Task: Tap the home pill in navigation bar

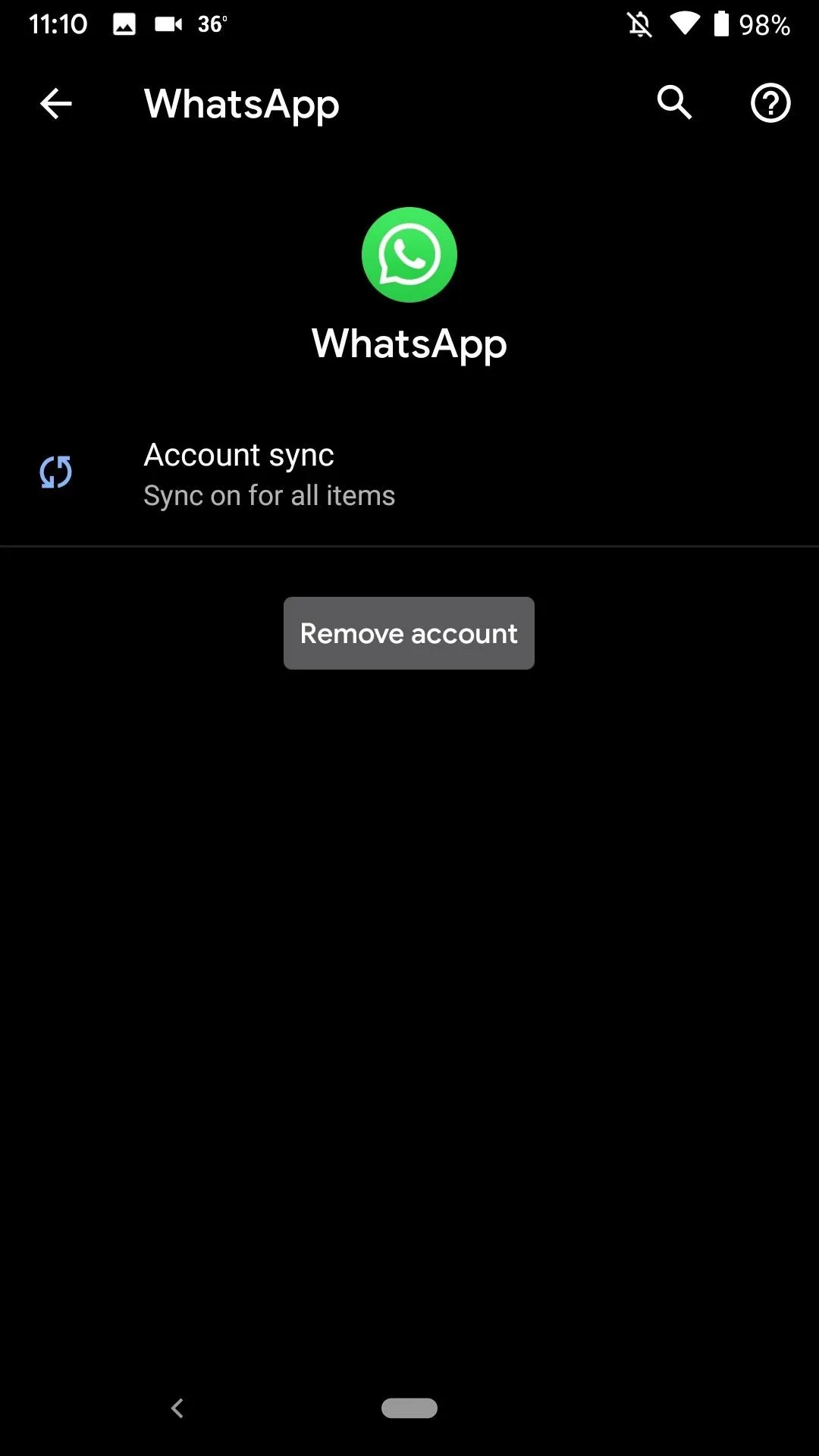Action: pyautogui.click(x=409, y=1408)
